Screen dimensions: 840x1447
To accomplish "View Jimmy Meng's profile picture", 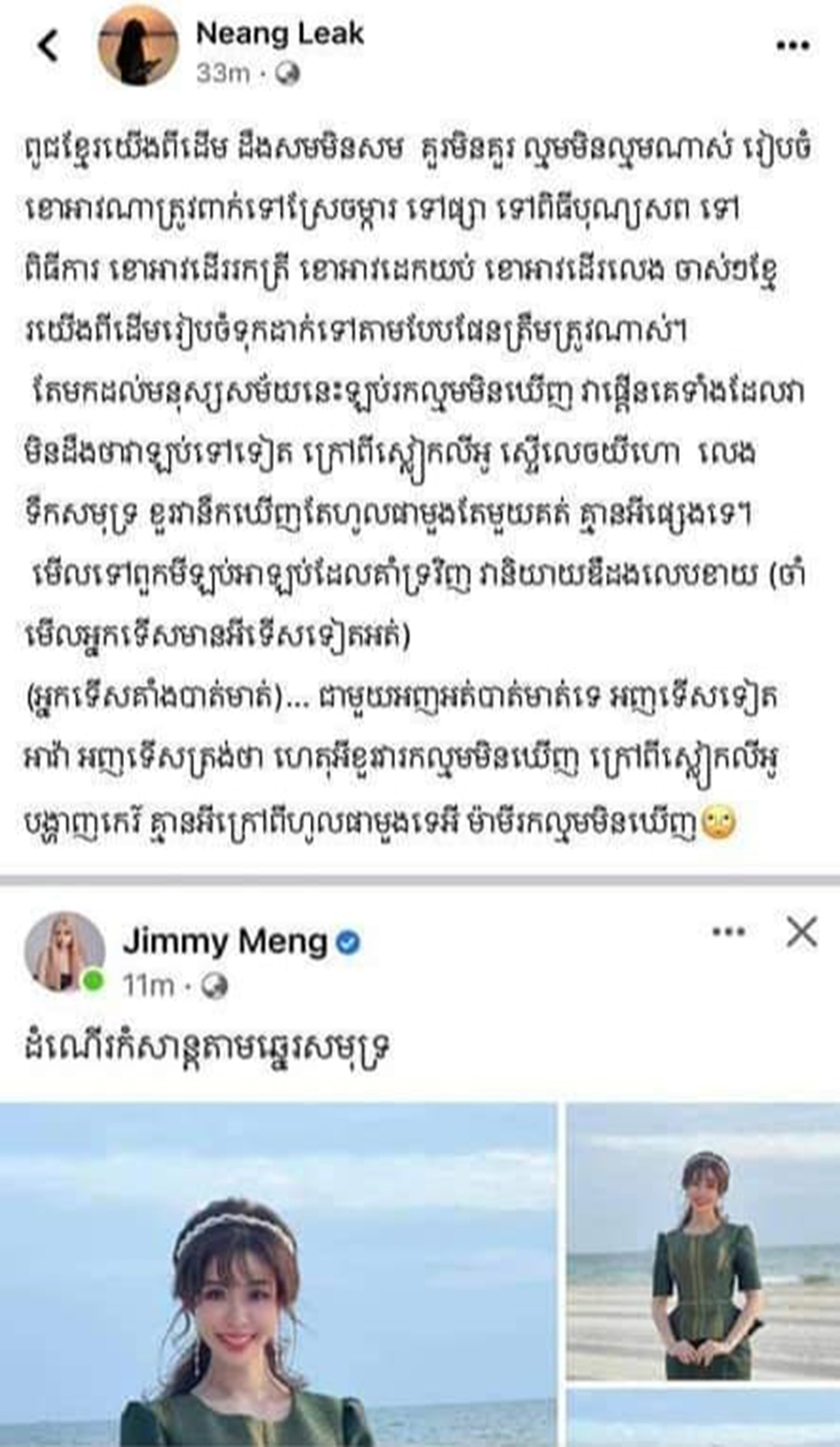I will point(65,952).
